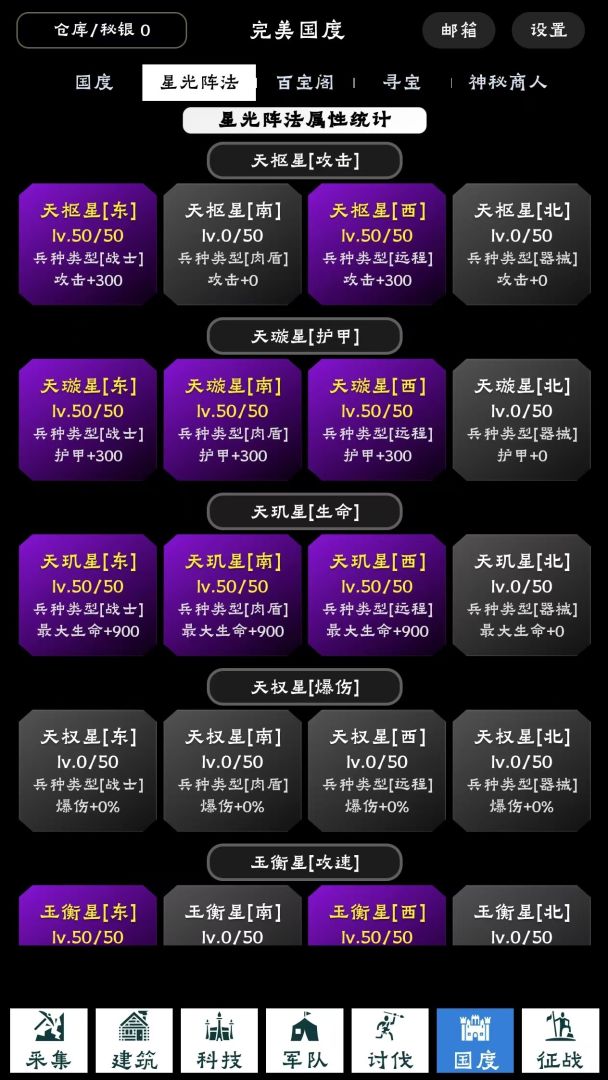Go to the 神秘商人 tab
This screenshot has width=608, height=1080.
508,82
